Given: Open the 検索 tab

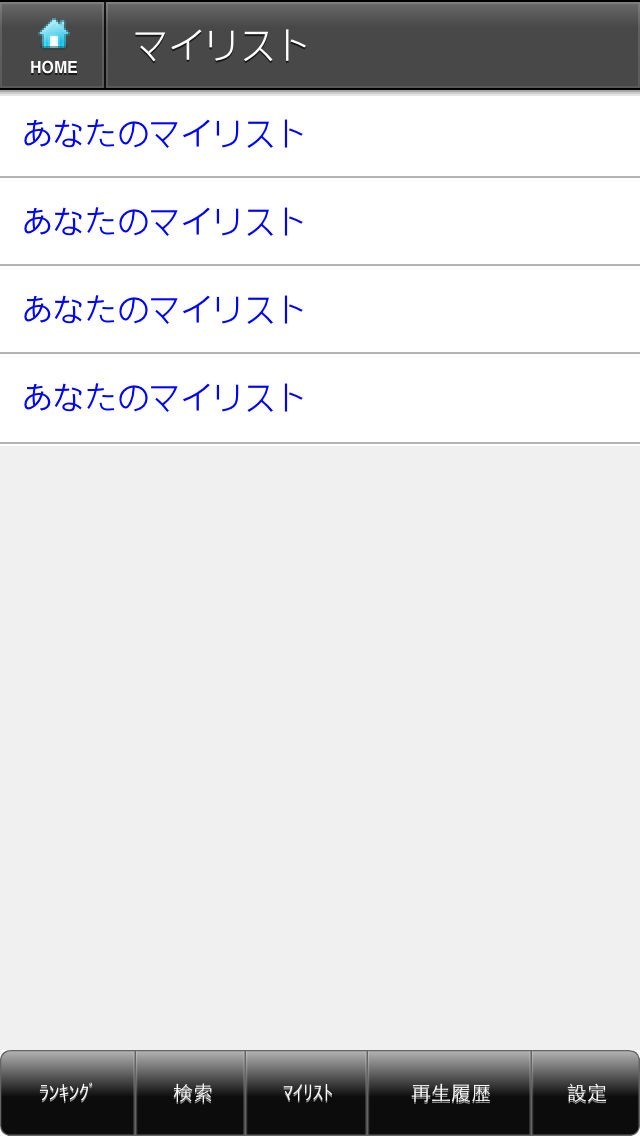Looking at the screenshot, I should coord(191,1093).
